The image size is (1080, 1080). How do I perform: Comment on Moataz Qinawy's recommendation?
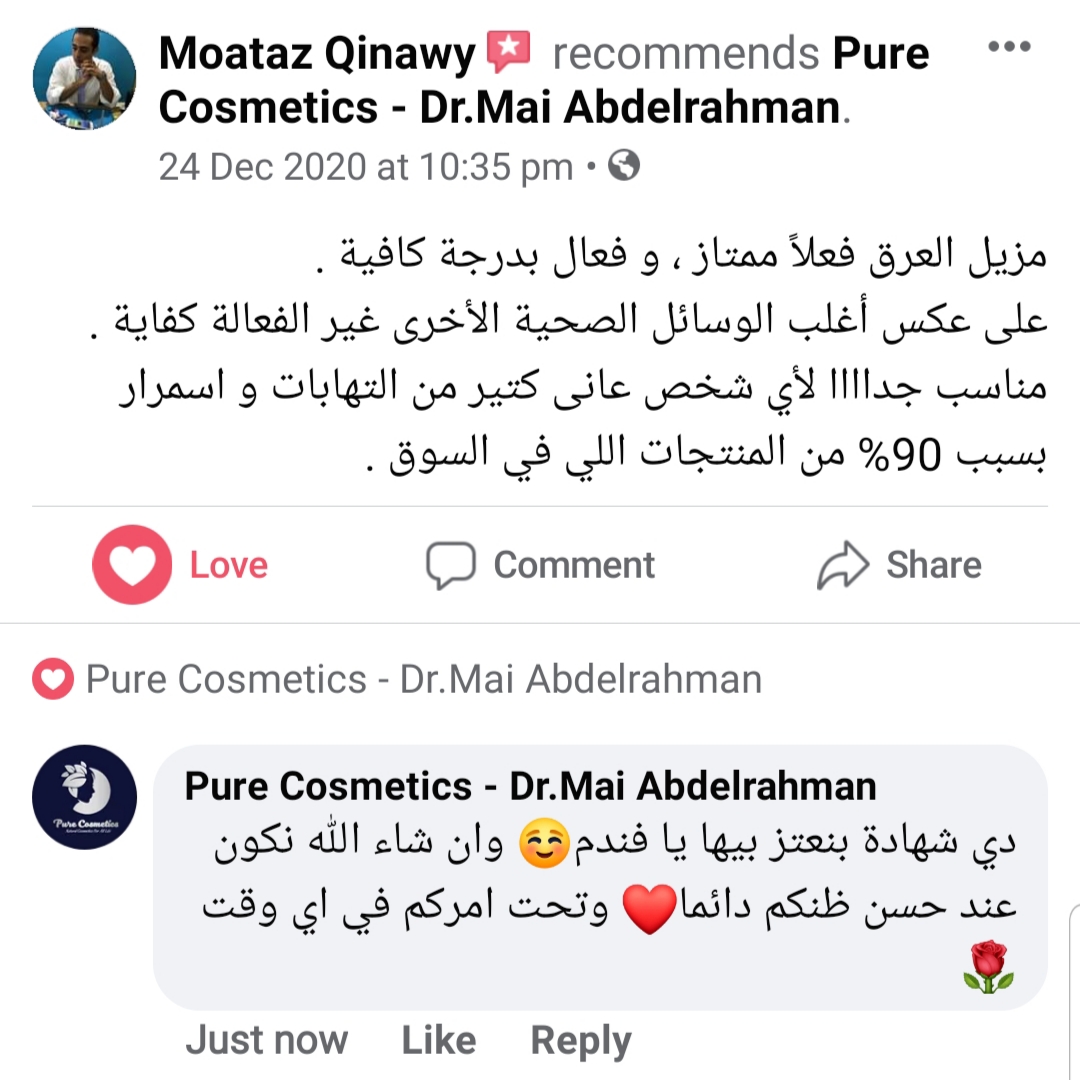[541, 565]
